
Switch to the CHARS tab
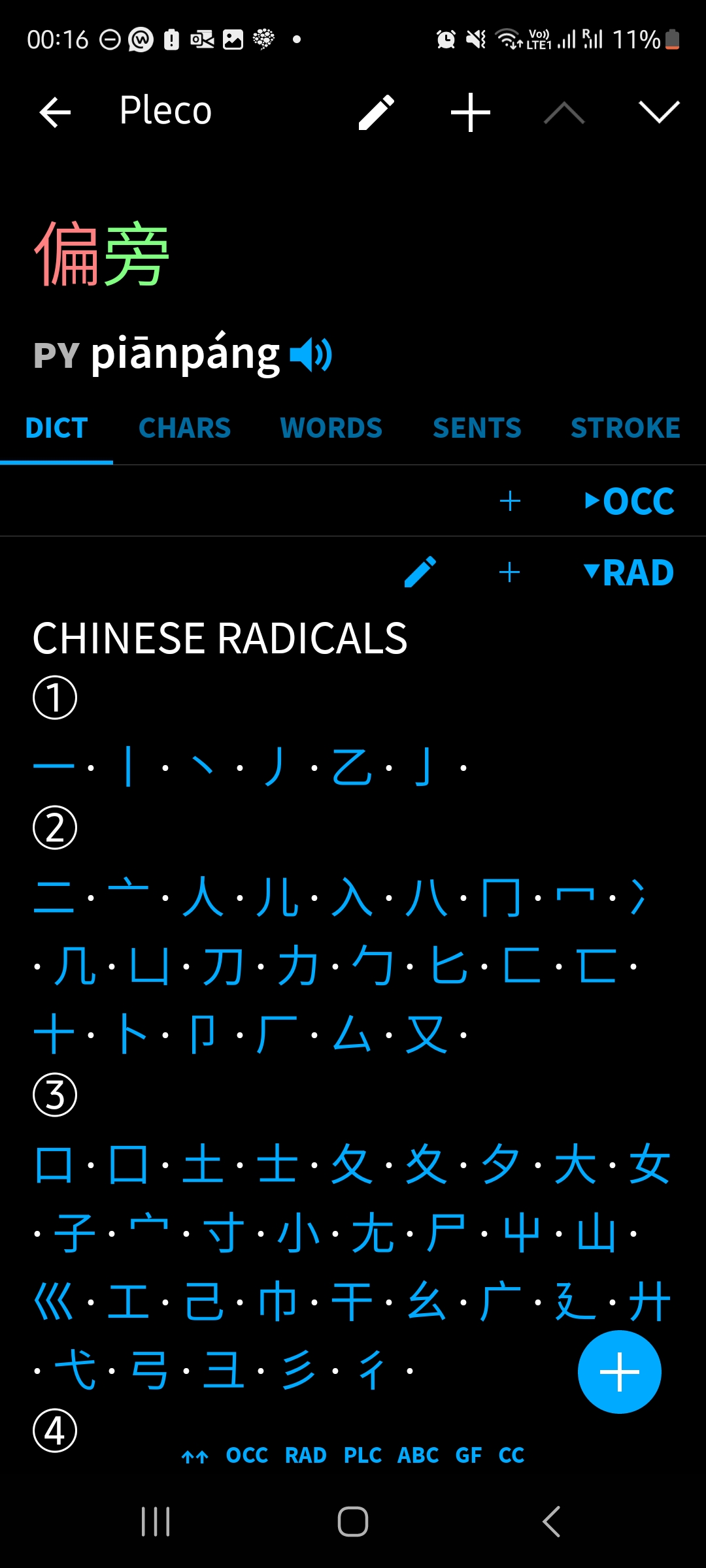(184, 428)
